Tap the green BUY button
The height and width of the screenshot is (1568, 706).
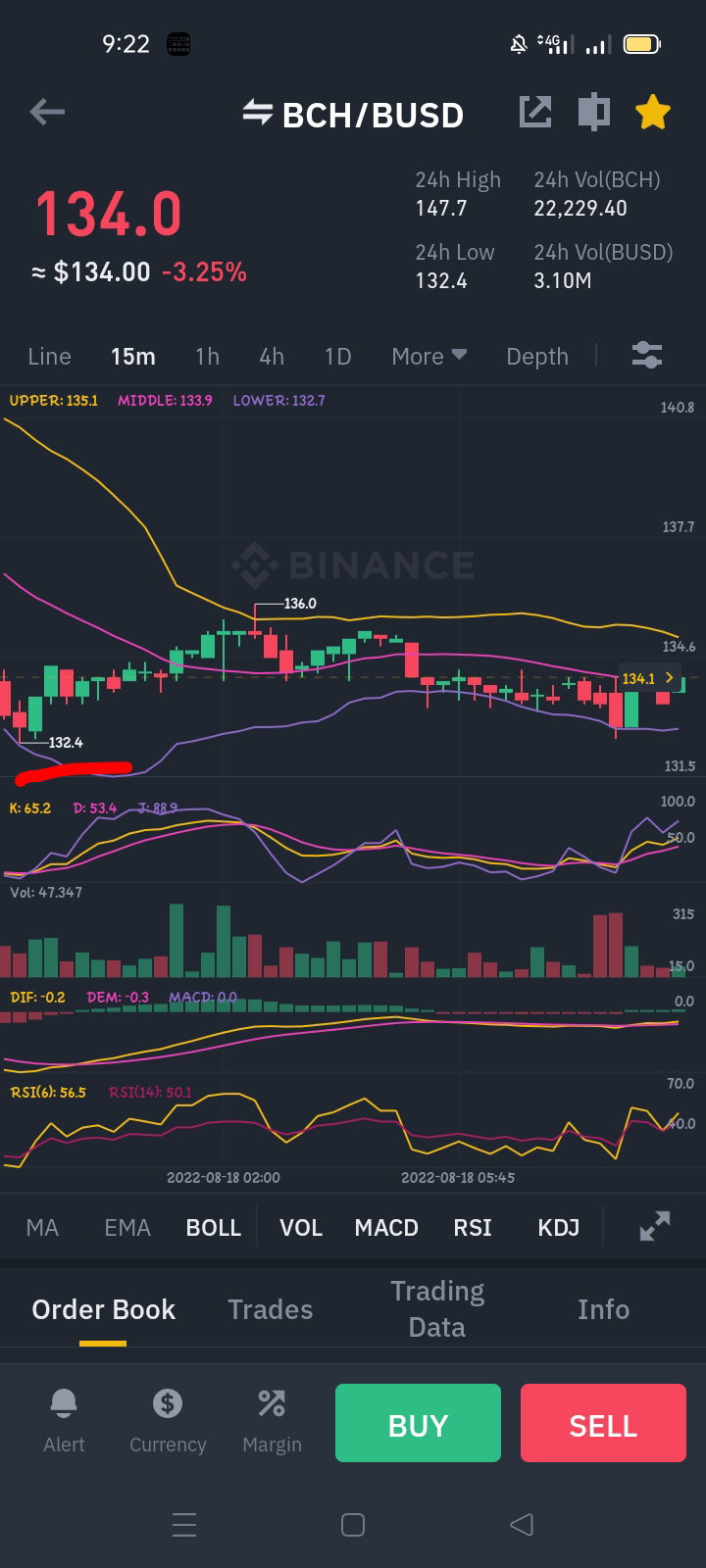(x=418, y=1423)
